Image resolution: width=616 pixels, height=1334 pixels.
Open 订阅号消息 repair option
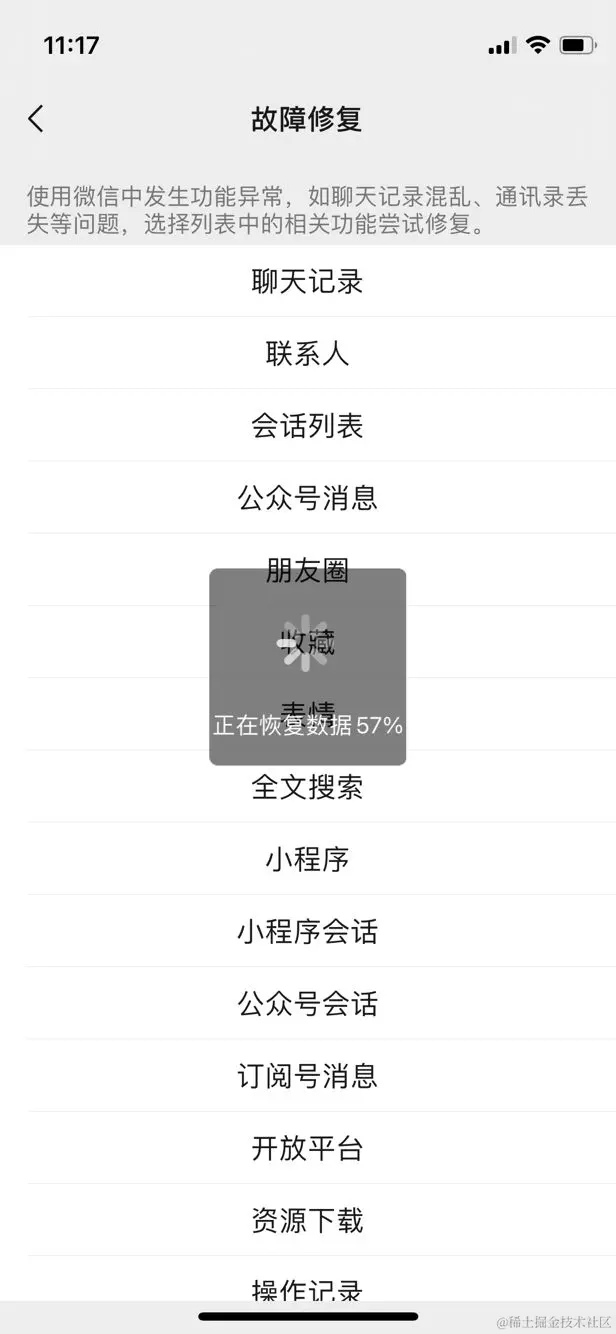click(307, 1076)
